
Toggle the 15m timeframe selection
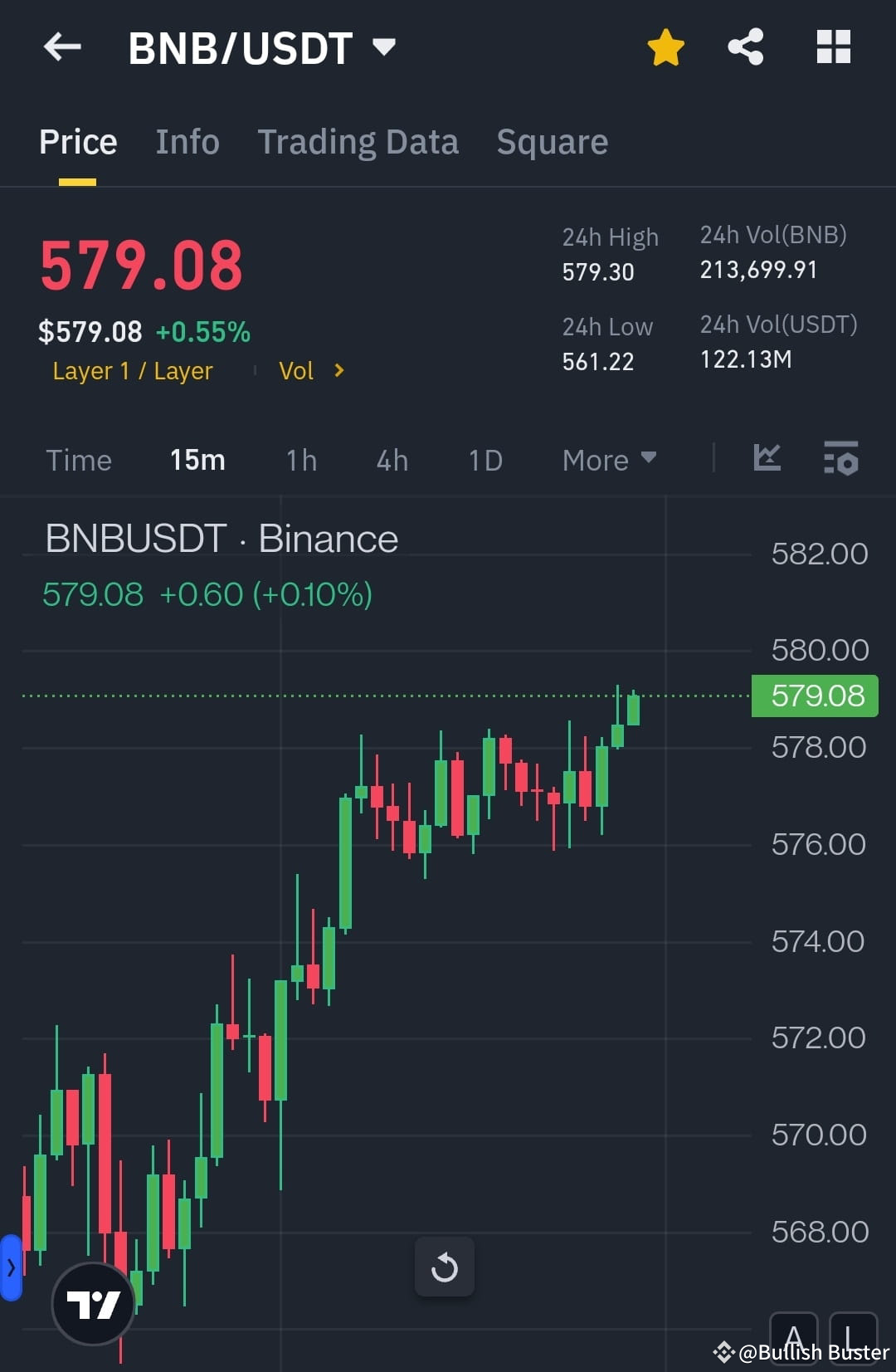(197, 459)
